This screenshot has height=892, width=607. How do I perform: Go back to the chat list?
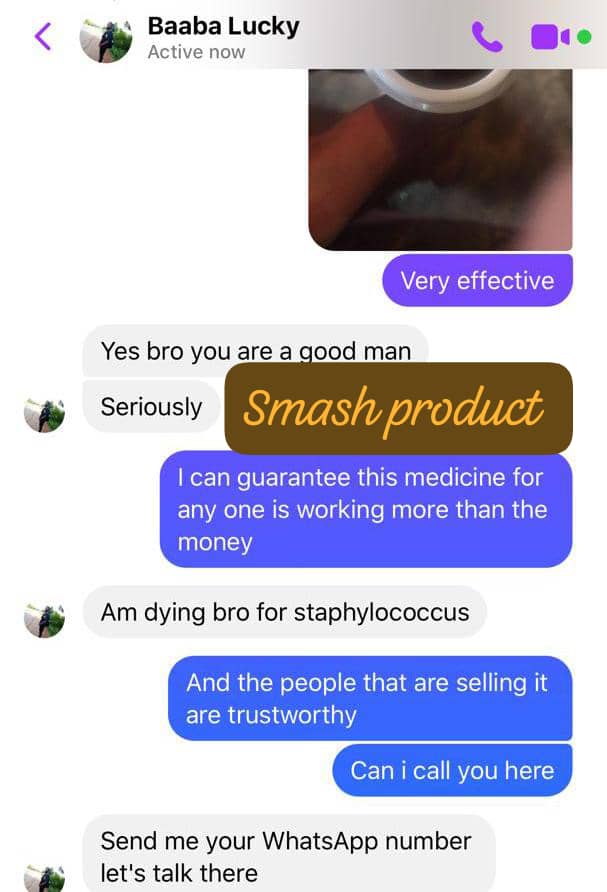42,37
